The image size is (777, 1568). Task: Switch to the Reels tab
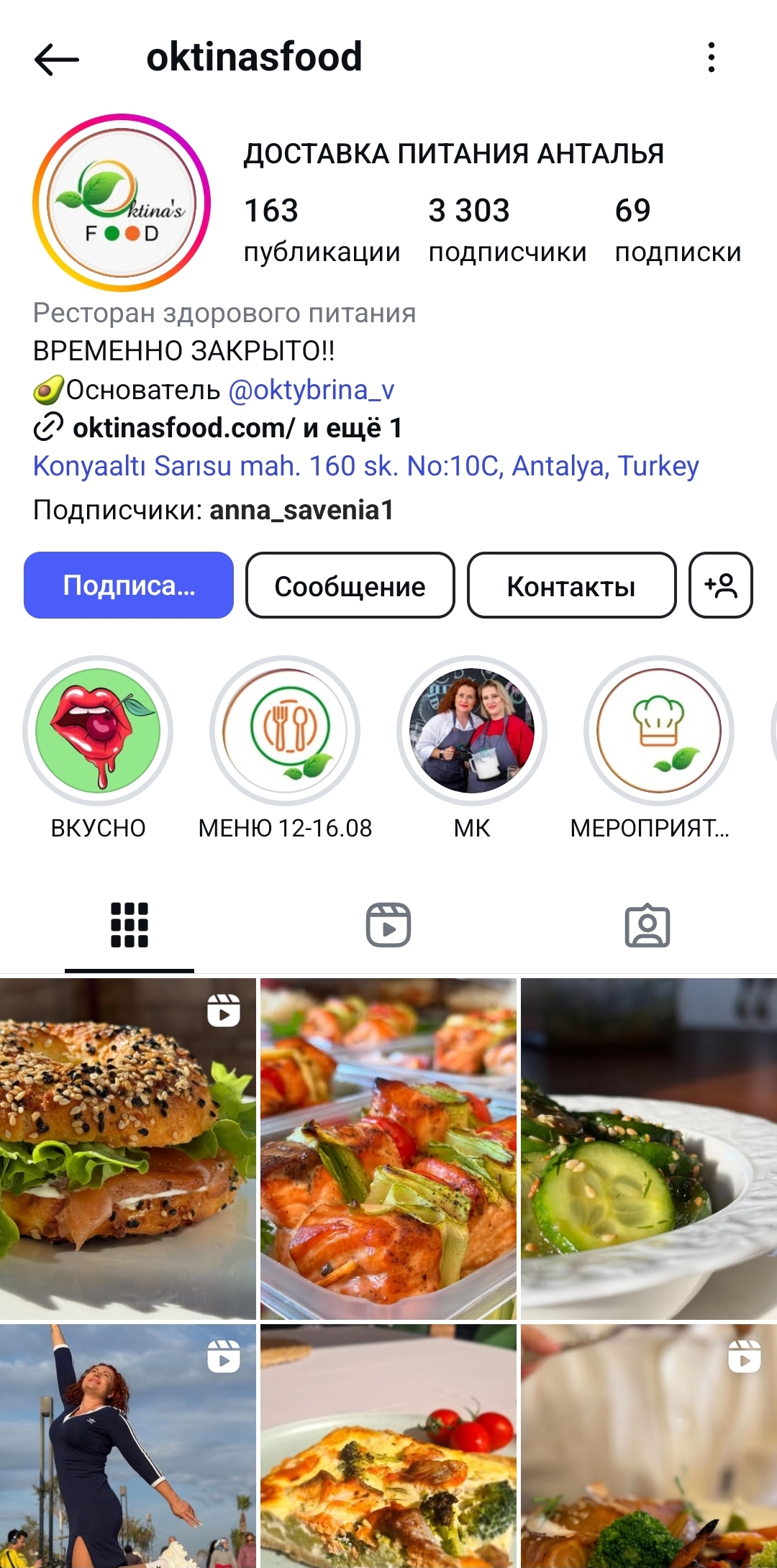coord(388,925)
